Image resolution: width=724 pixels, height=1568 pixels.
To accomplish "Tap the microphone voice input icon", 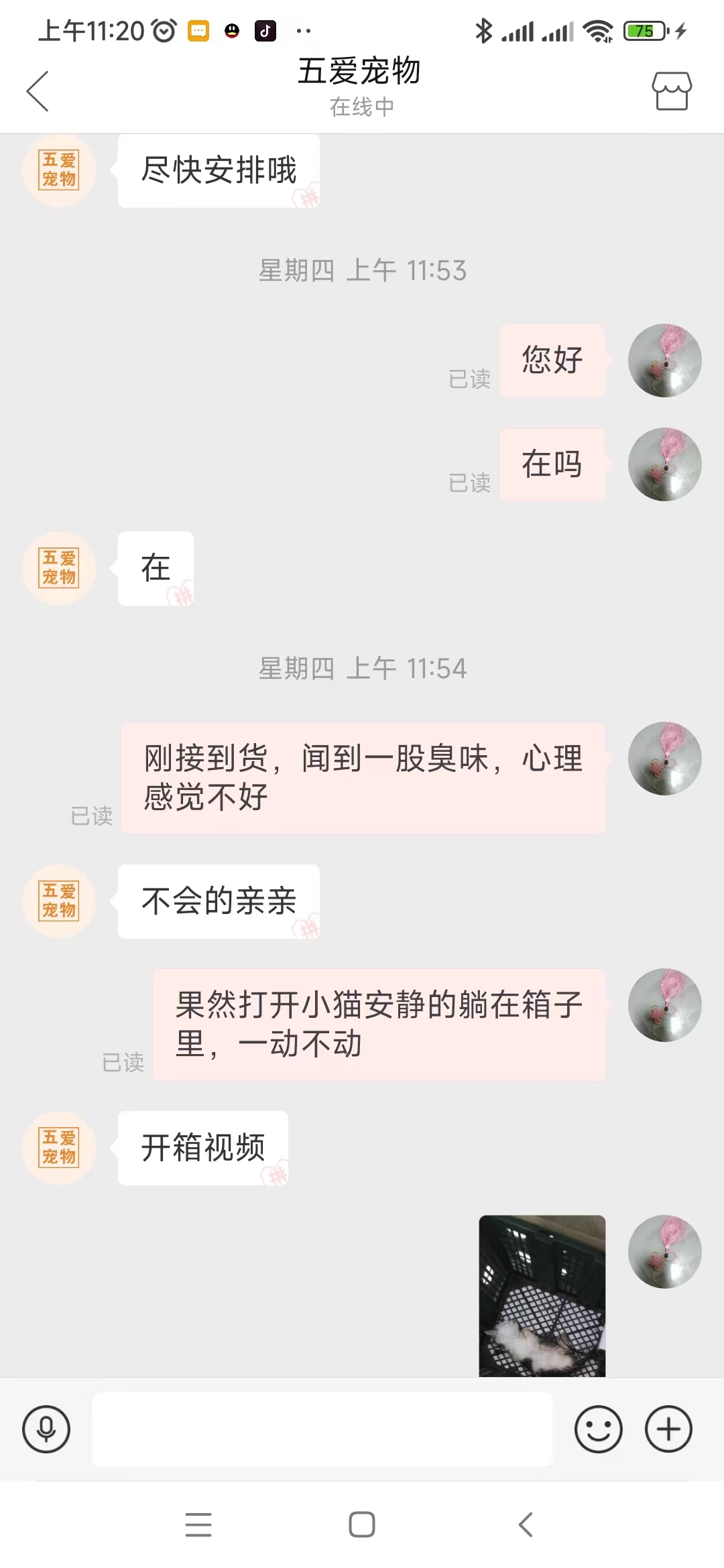I will tap(46, 1428).
